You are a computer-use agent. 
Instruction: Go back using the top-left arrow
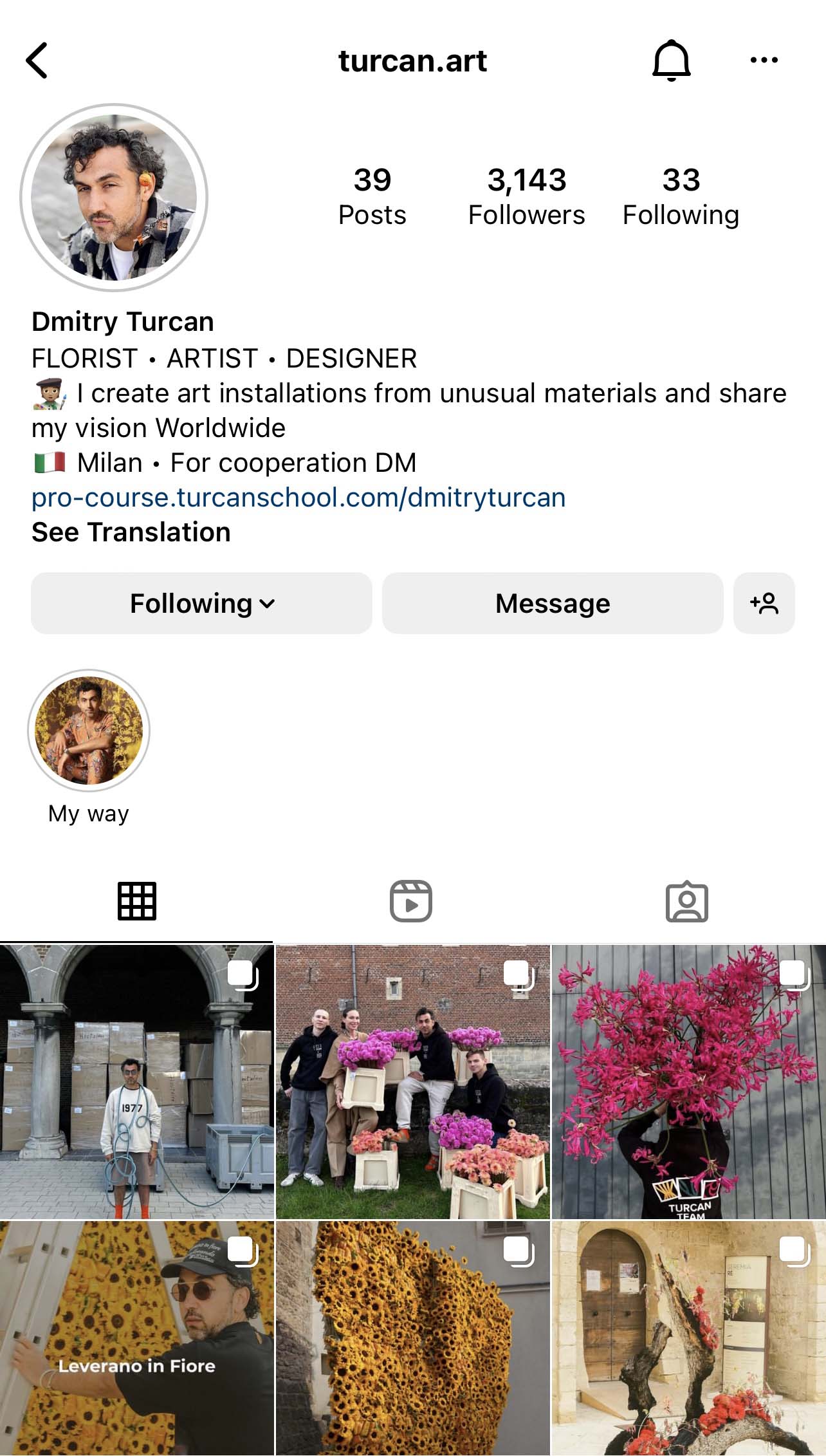(x=37, y=61)
